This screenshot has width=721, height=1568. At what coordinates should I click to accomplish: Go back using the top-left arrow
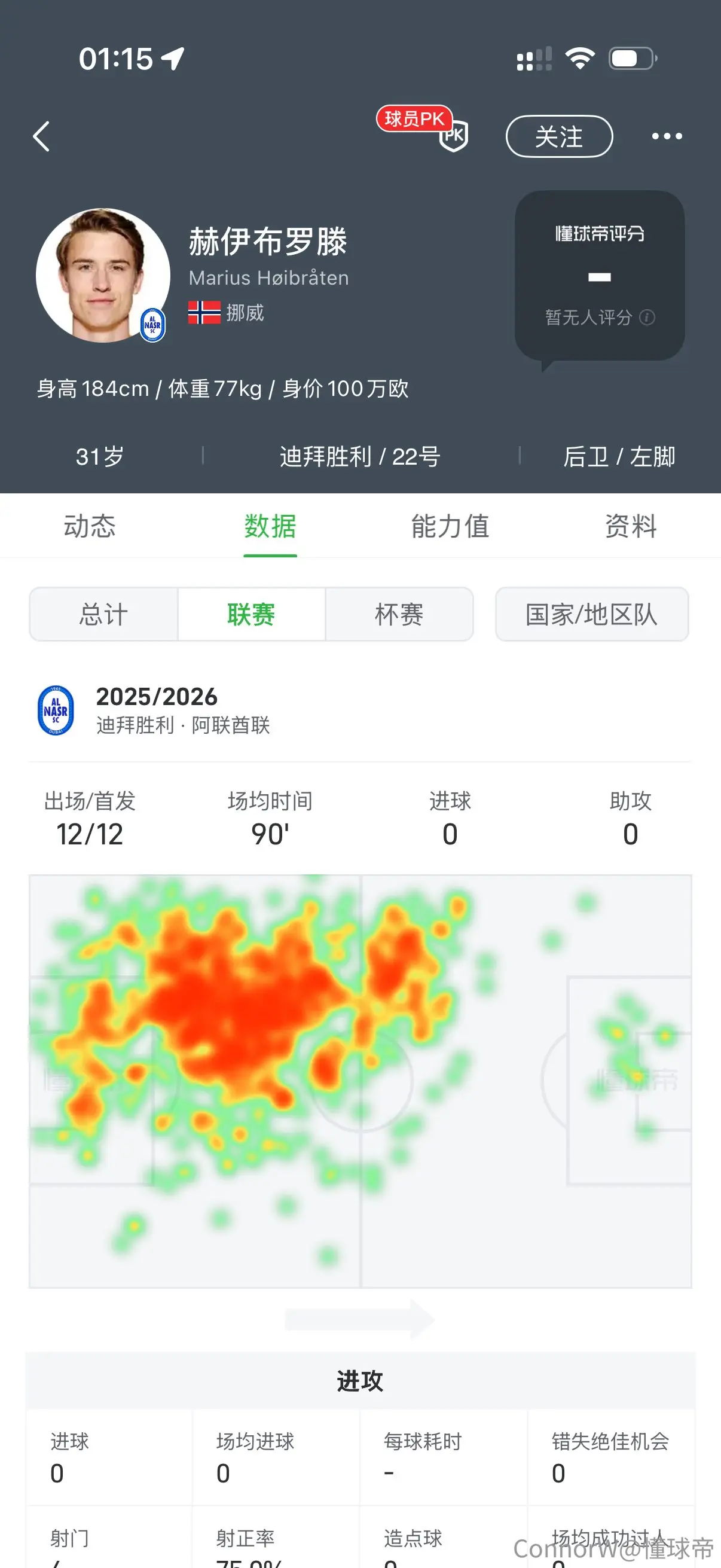41,136
